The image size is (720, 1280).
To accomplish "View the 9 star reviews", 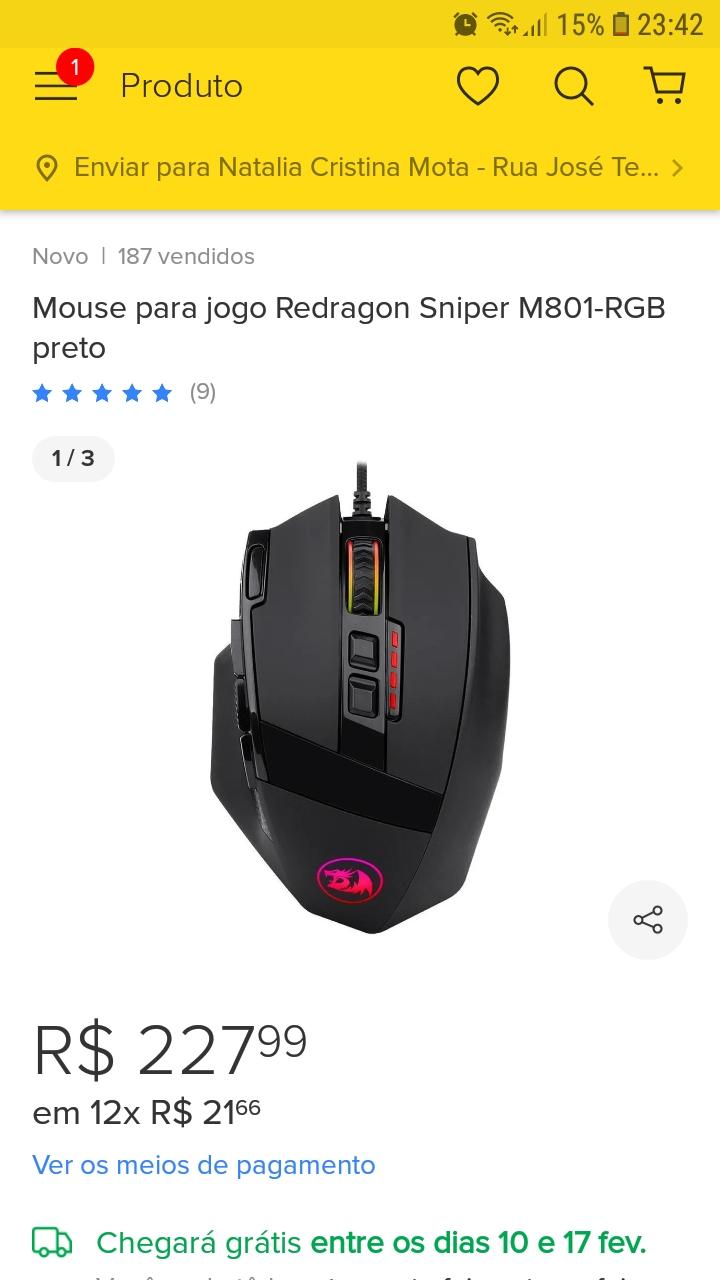I will click(x=124, y=392).
